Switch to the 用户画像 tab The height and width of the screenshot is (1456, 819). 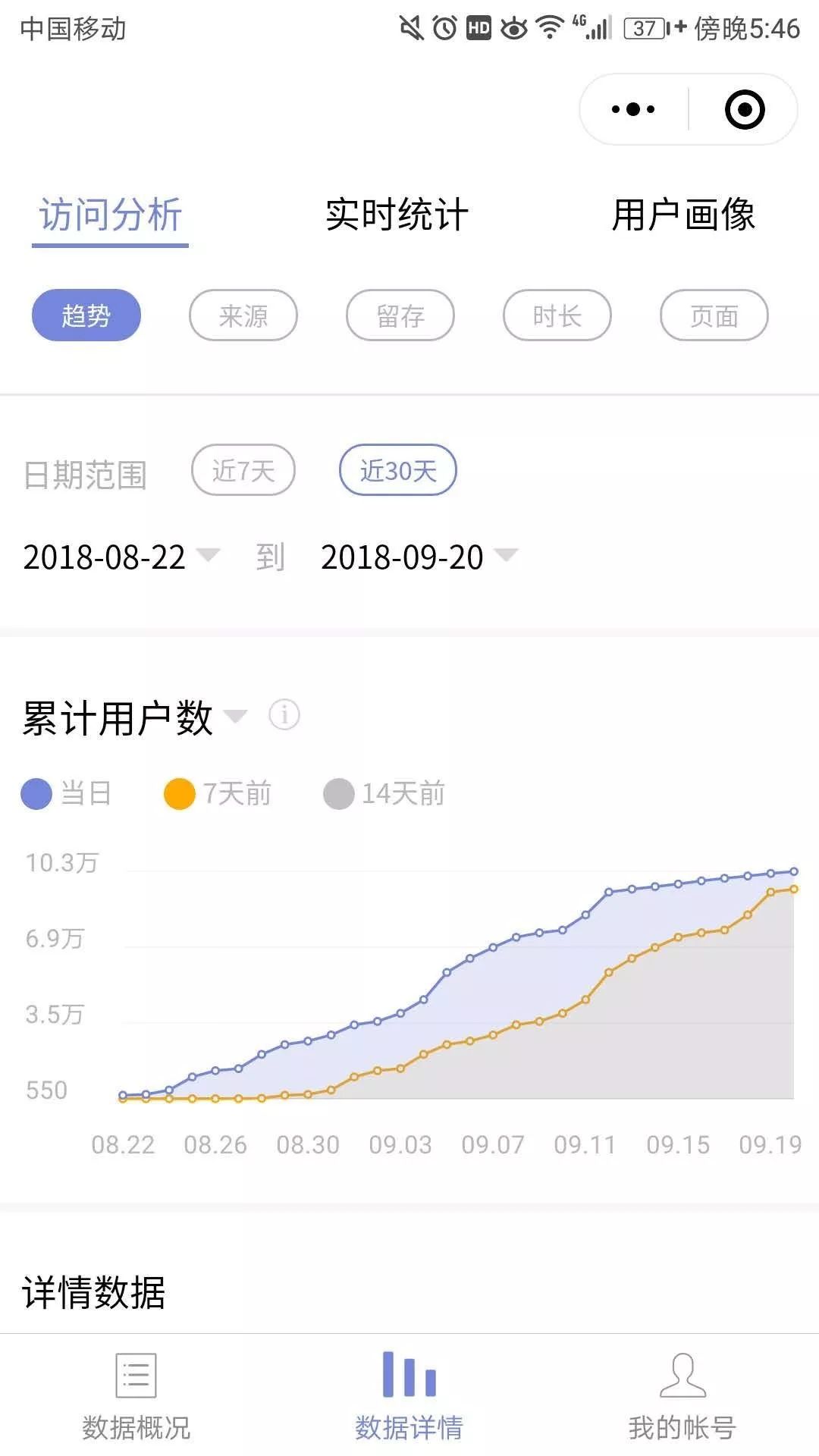683,215
